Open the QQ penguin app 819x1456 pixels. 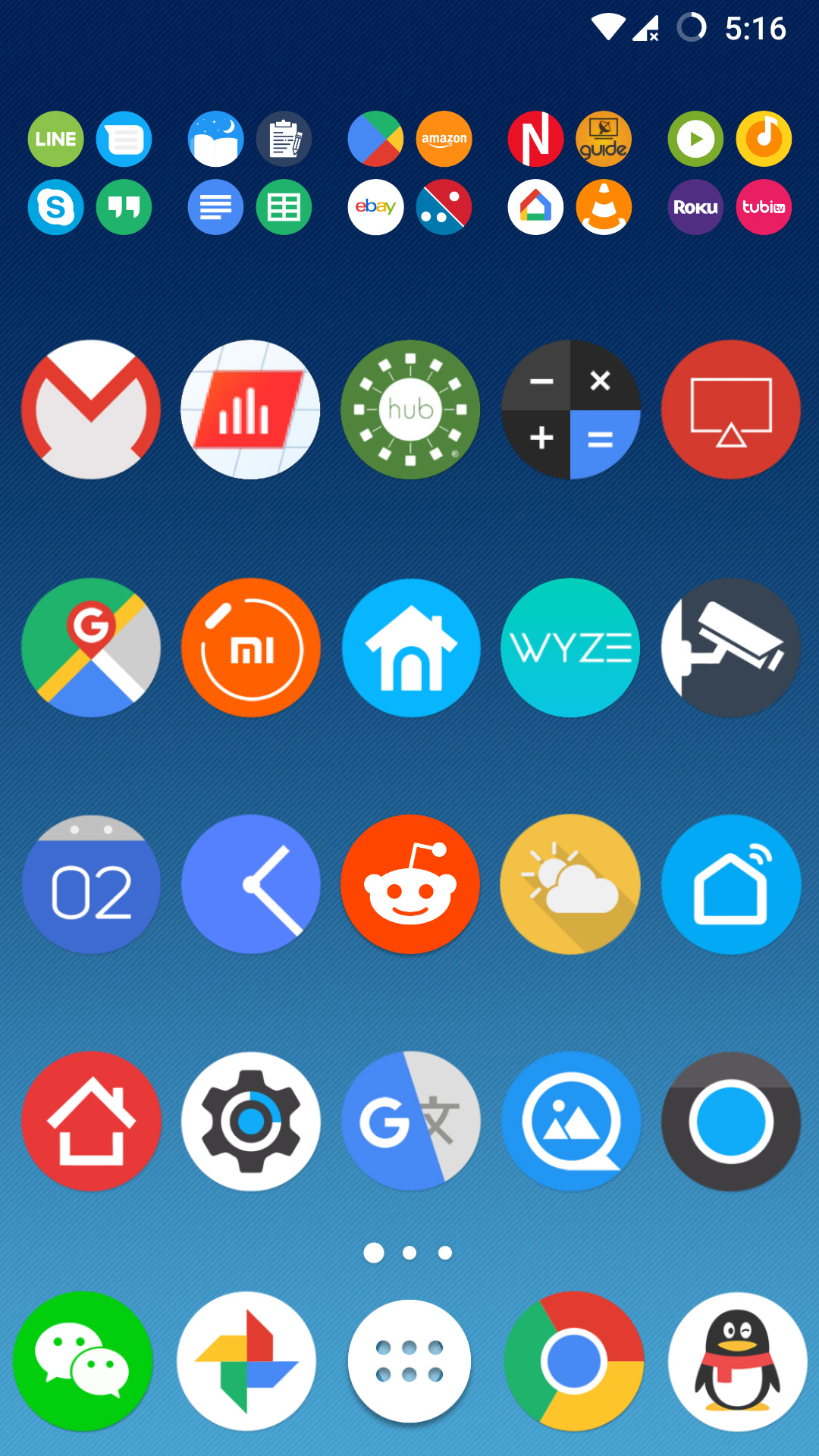737,1361
